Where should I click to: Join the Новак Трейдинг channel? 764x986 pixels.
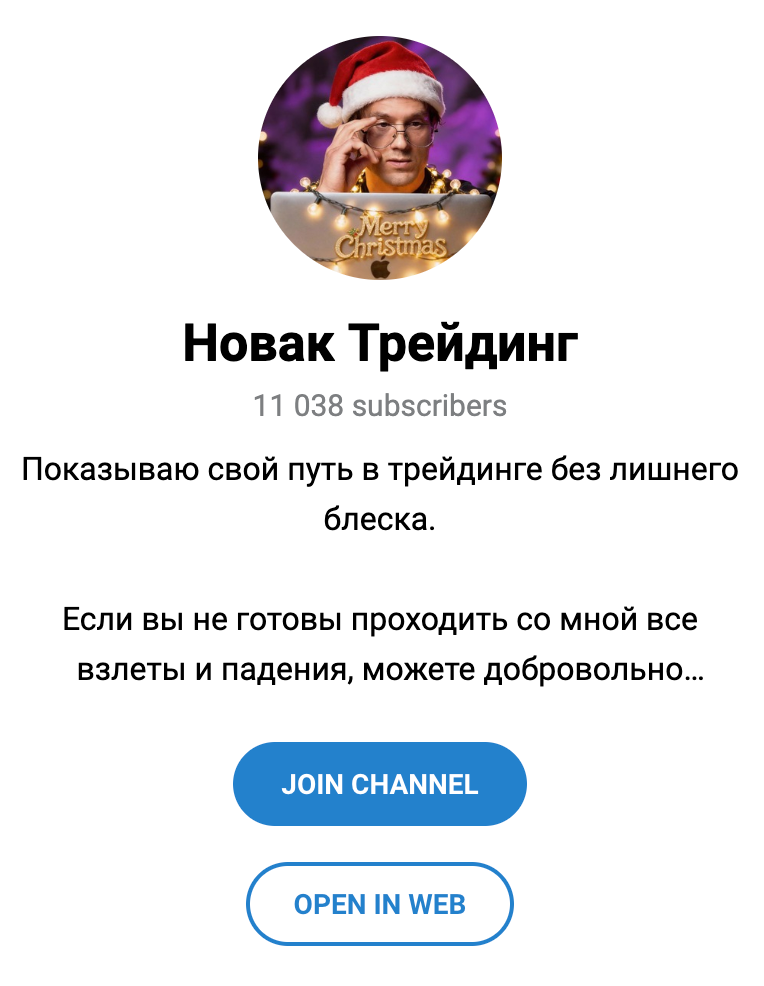pos(380,784)
